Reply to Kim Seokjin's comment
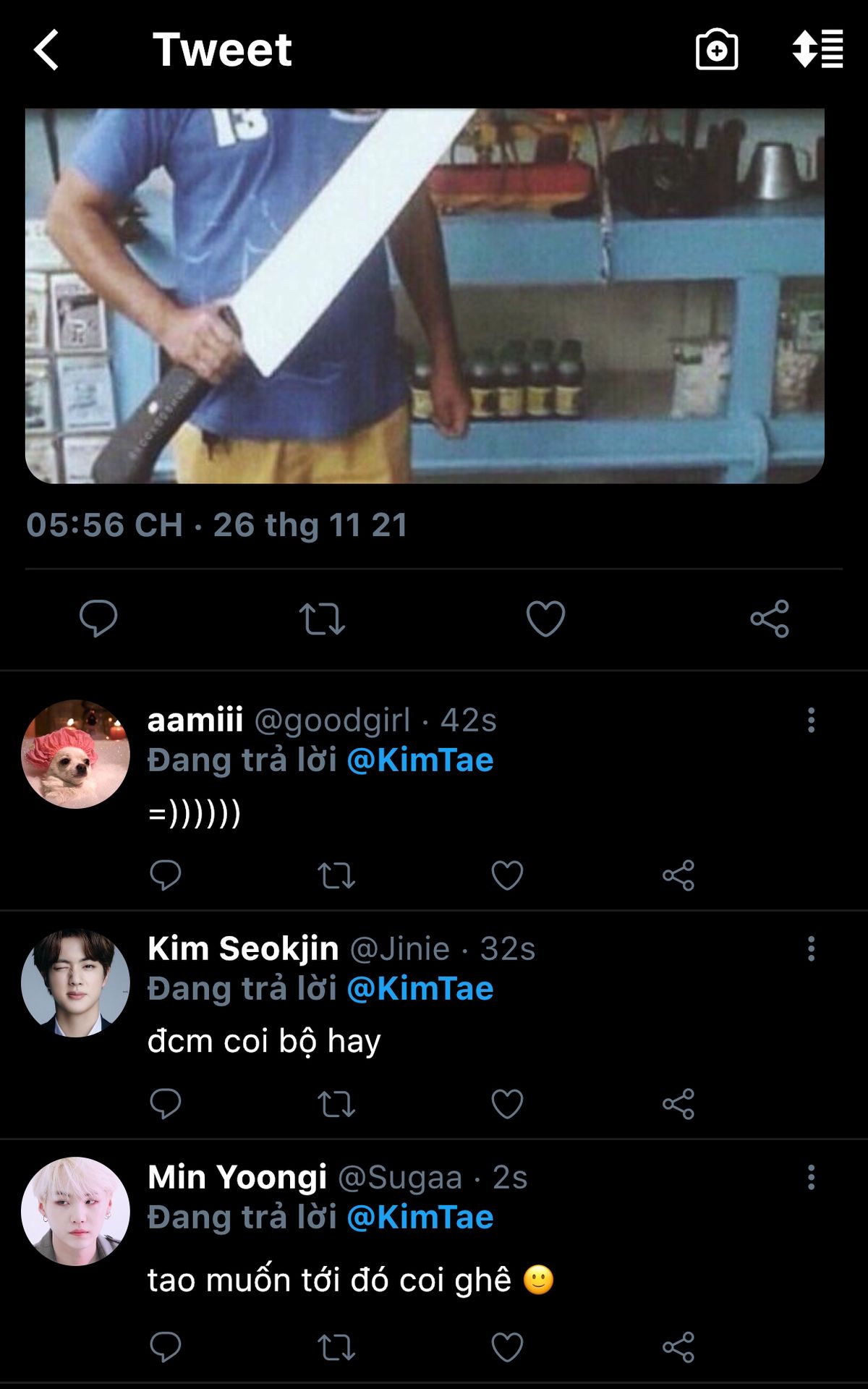The height and width of the screenshot is (1389, 868). 166,1104
